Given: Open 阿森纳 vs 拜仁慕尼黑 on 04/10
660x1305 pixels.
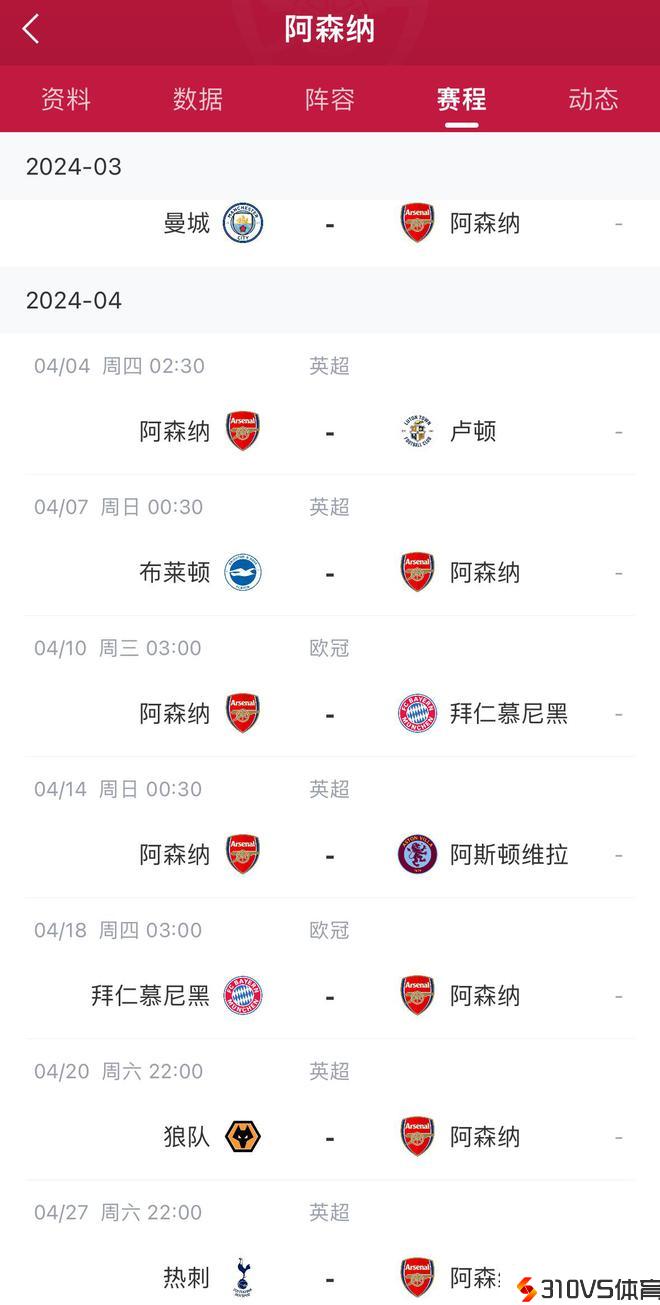Looking at the screenshot, I should coord(330,714).
